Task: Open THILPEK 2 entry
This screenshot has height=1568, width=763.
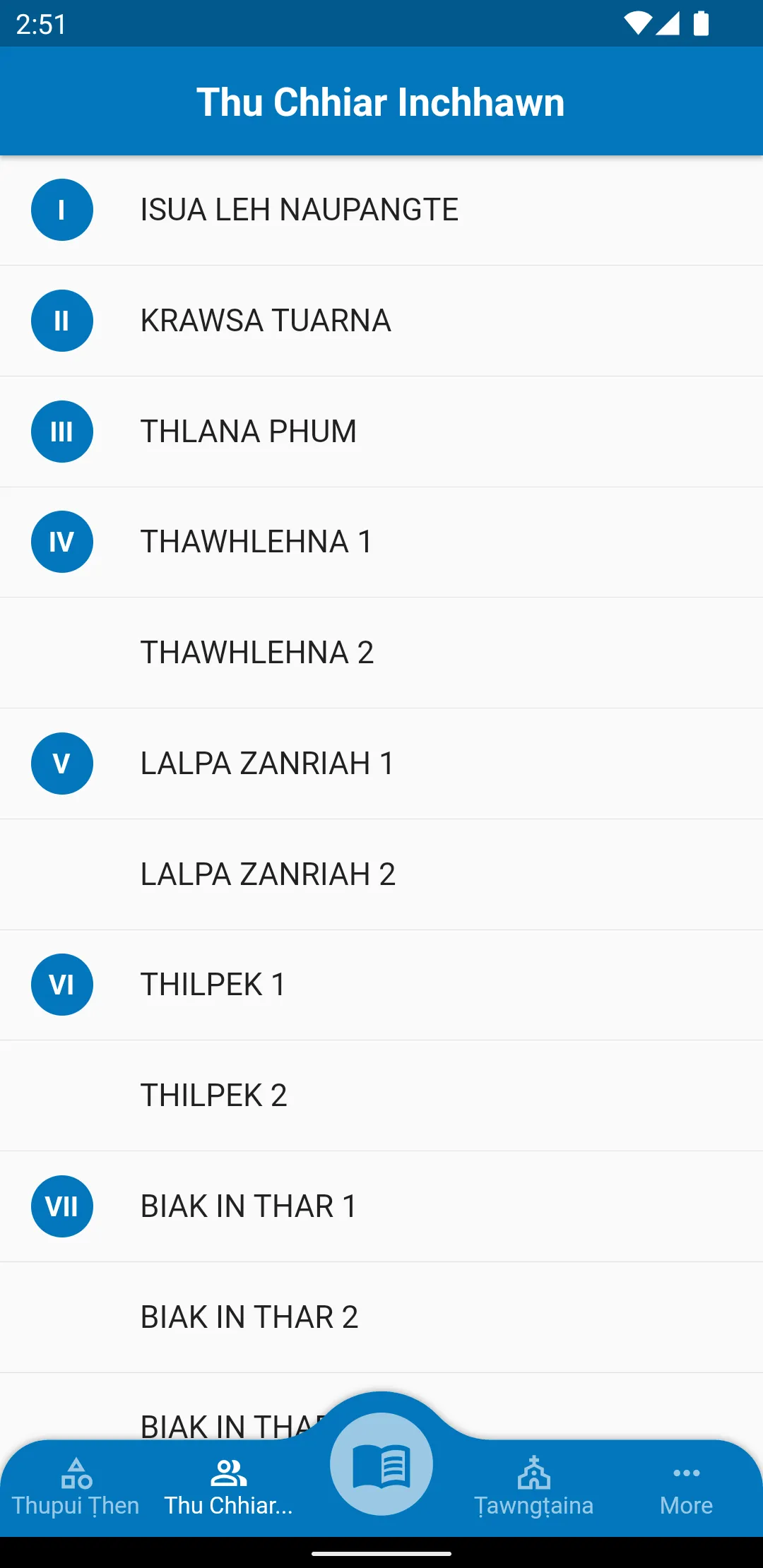Action: pyautogui.click(x=381, y=1095)
